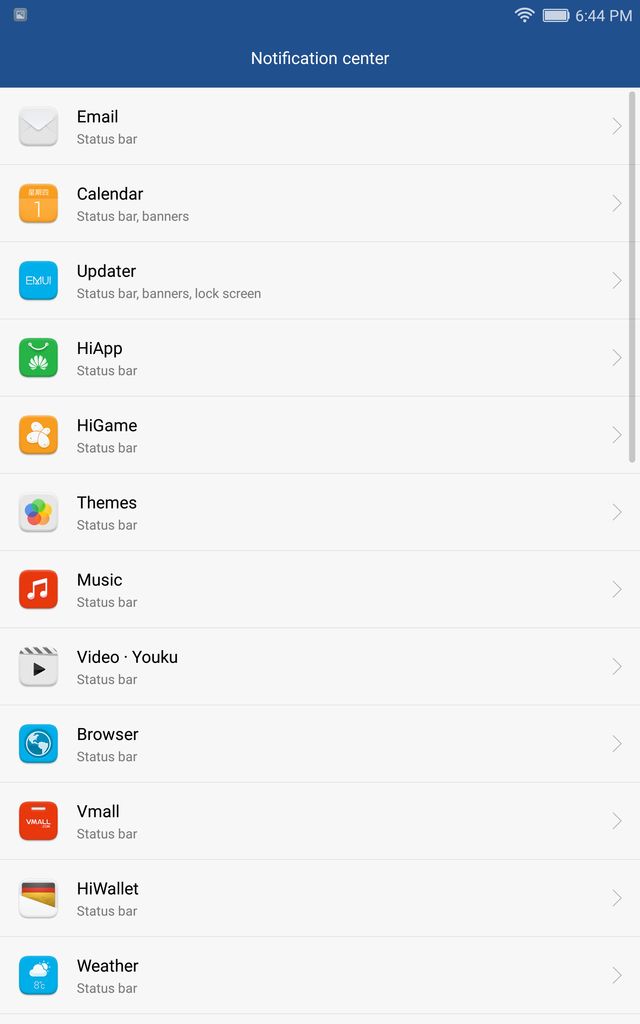Image resolution: width=640 pixels, height=1024 pixels.
Task: Open Weather notification settings
Action: click(320, 975)
